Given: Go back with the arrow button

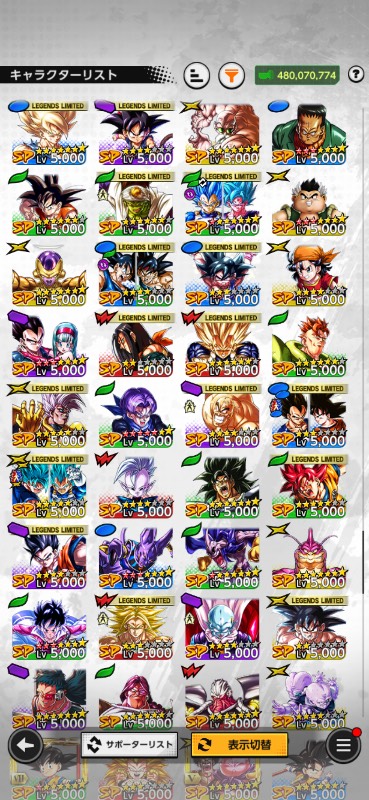Looking at the screenshot, I should pyautogui.click(x=25, y=745).
